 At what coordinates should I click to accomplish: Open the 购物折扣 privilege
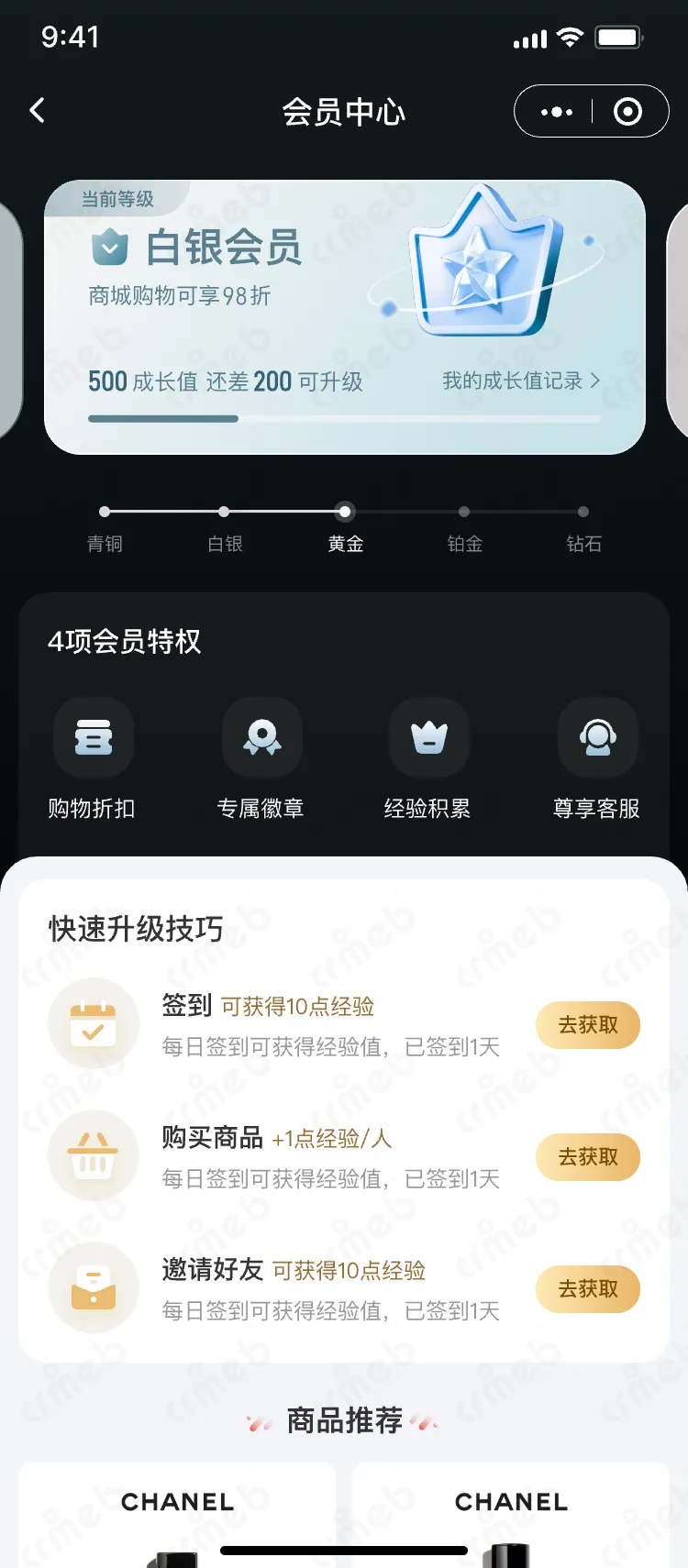[93, 758]
